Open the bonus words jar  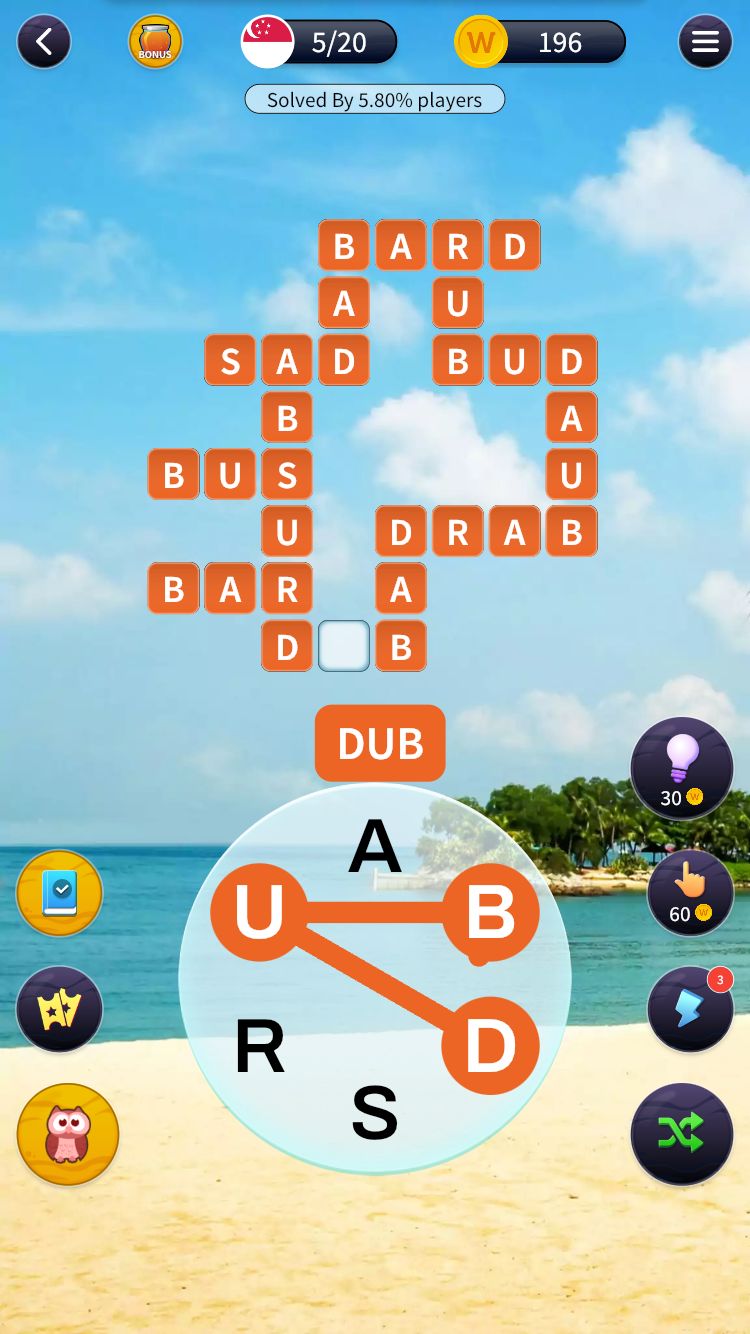pyautogui.click(x=155, y=42)
